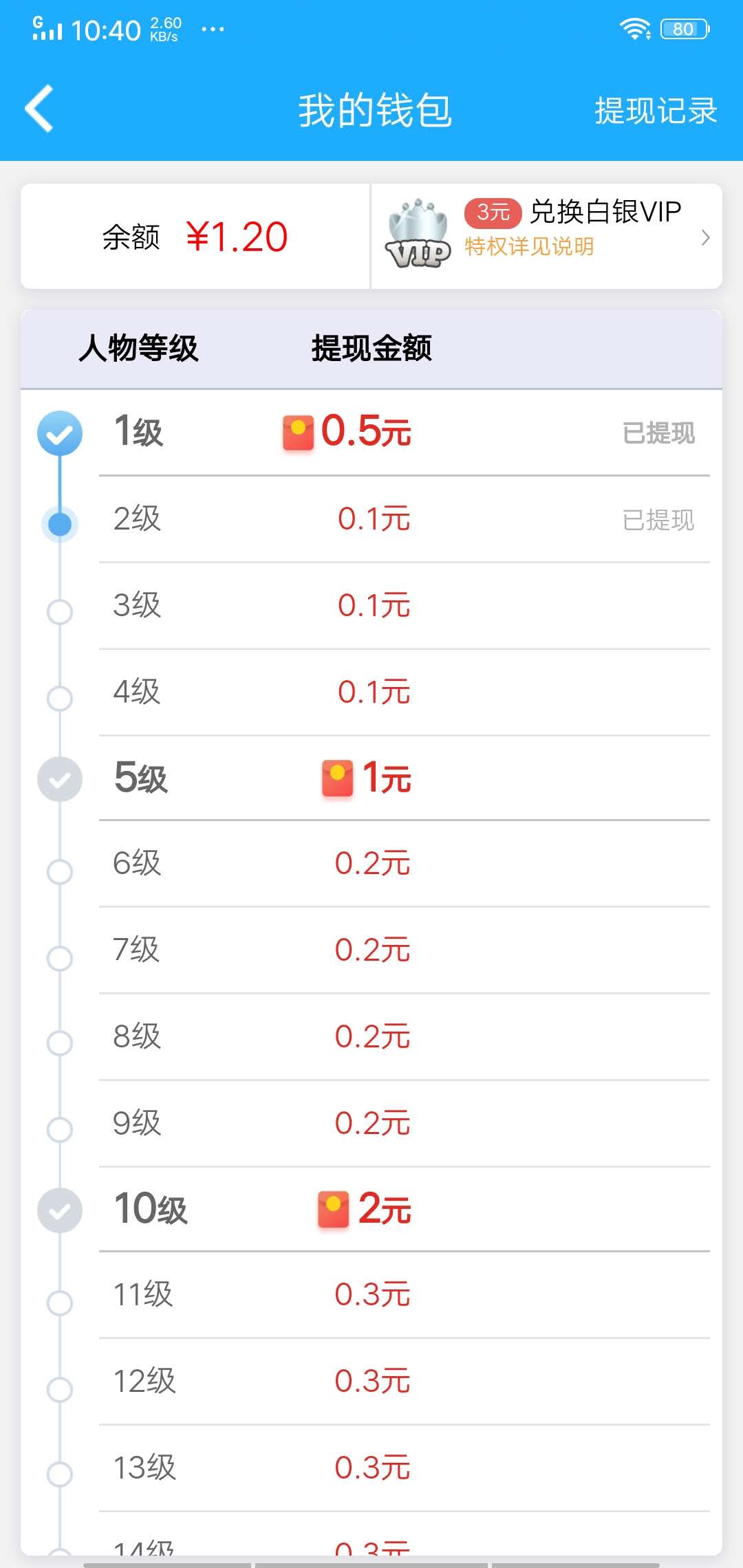The width and height of the screenshot is (743, 1568).
Task: Click the Wi-Fi icon in the status bar
Action: point(634,28)
